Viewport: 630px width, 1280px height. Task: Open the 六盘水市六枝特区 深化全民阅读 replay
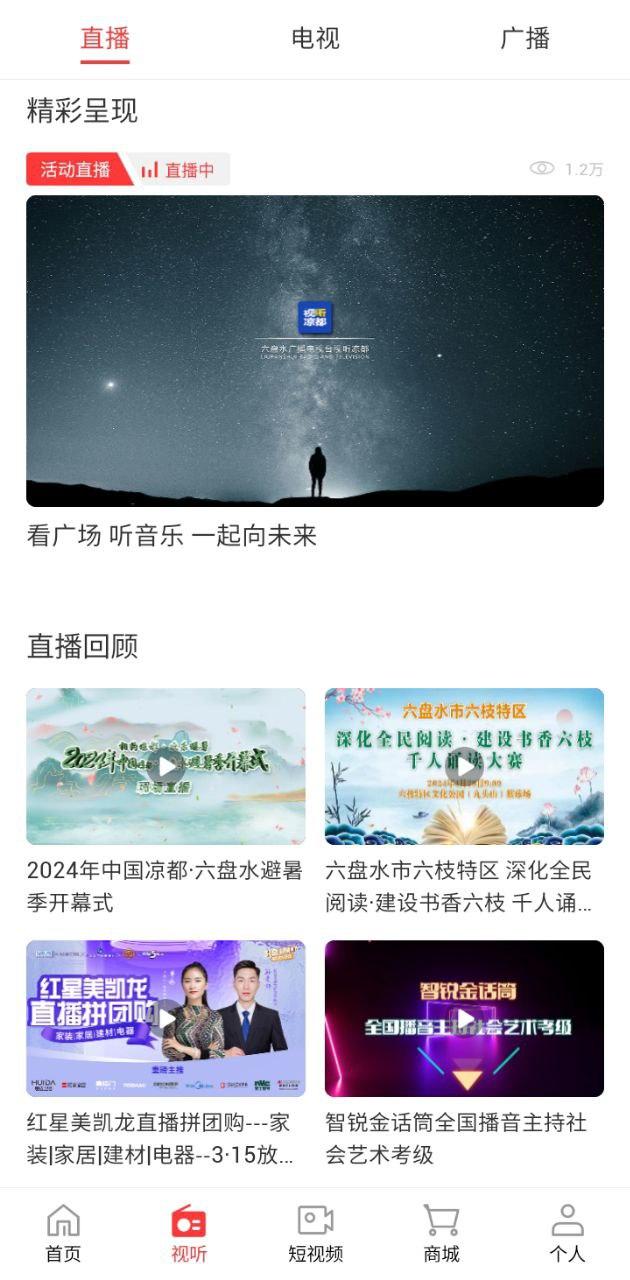click(464, 767)
